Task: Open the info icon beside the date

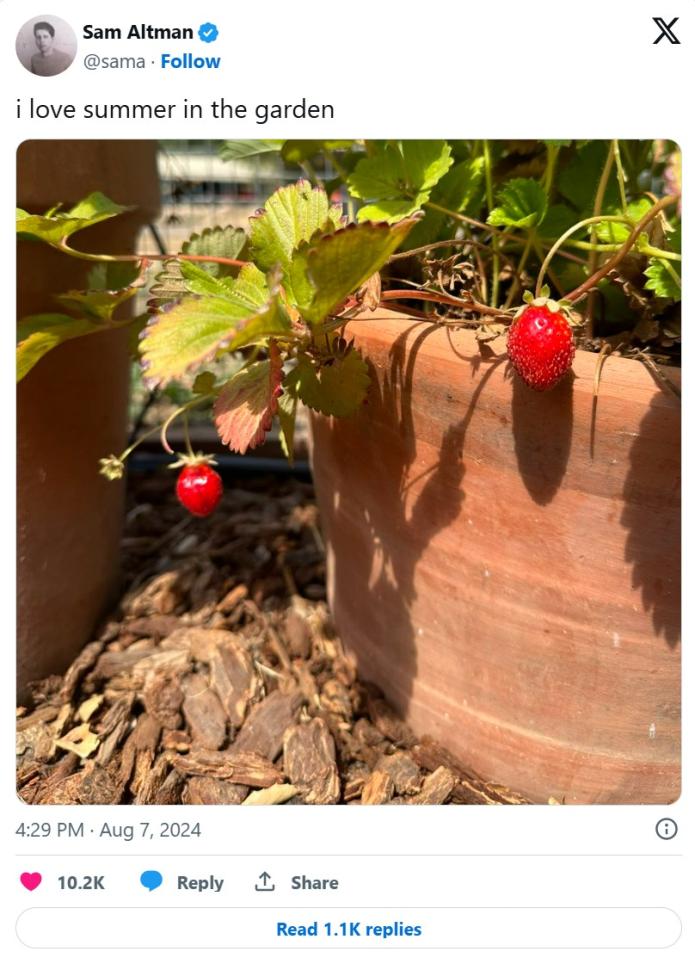Action: [666, 829]
